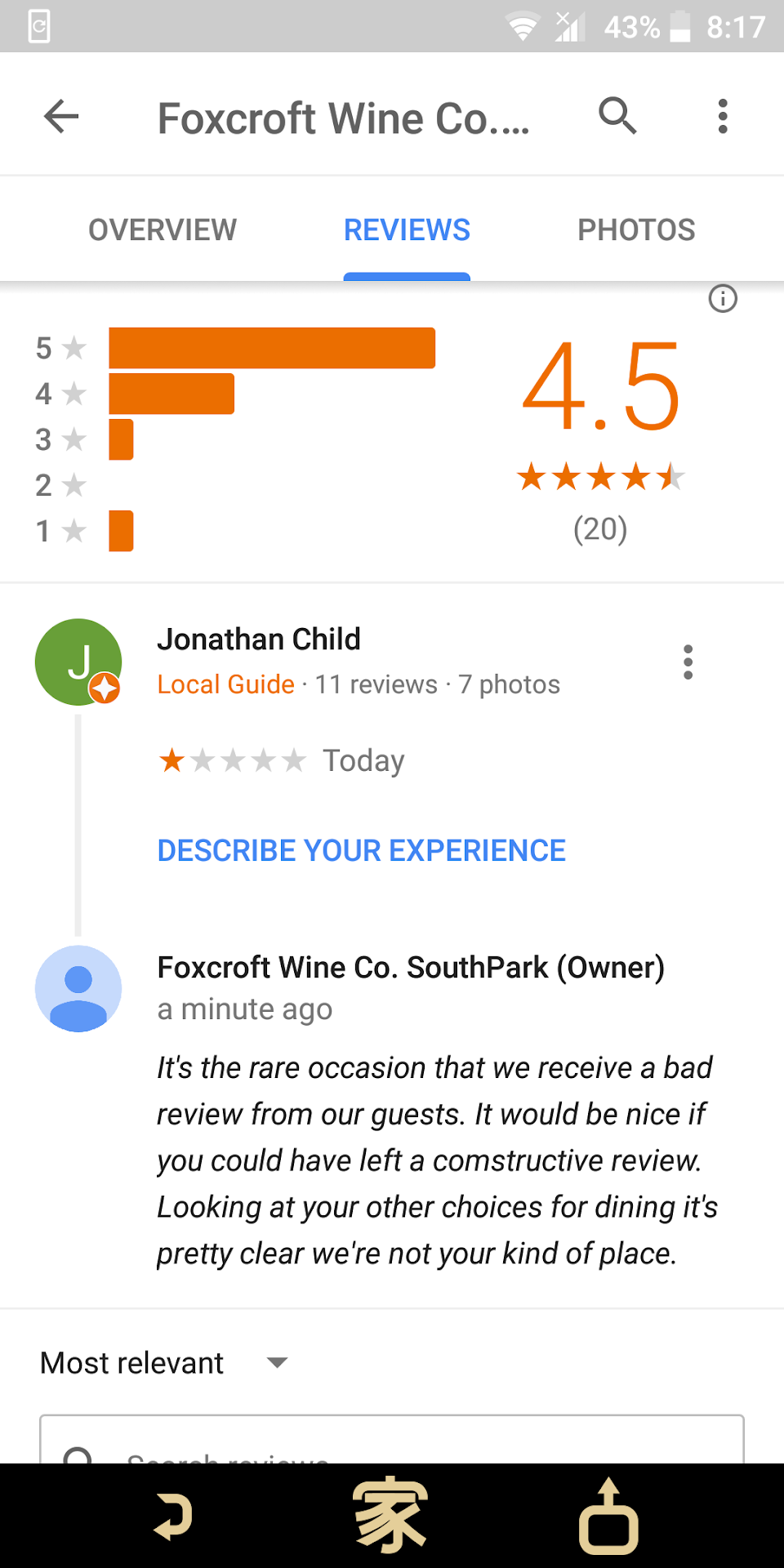This screenshot has height=1568, width=784.
Task: Go to the home screen
Action: click(x=390, y=1516)
